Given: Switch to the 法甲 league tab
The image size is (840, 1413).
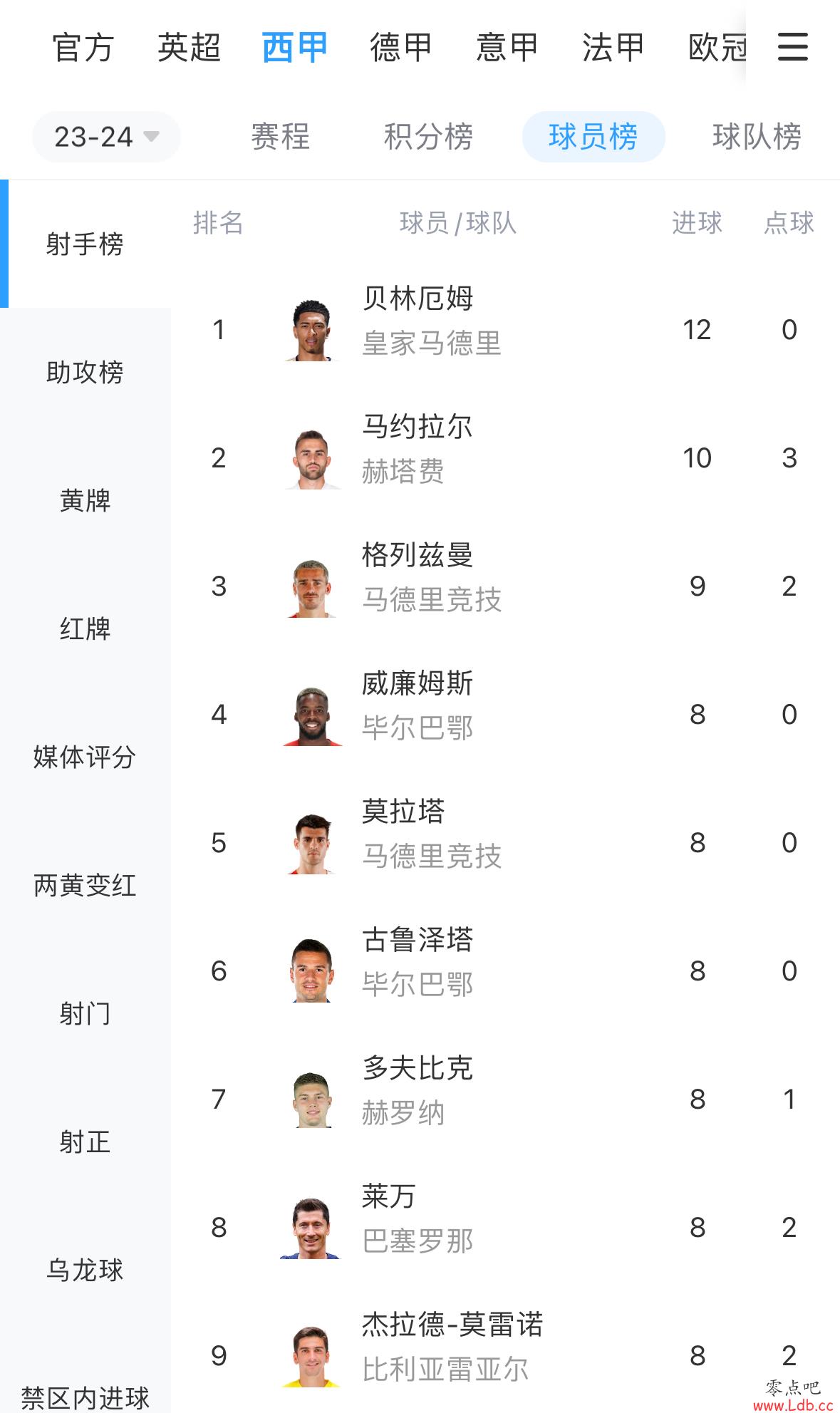Looking at the screenshot, I should click(x=613, y=48).
